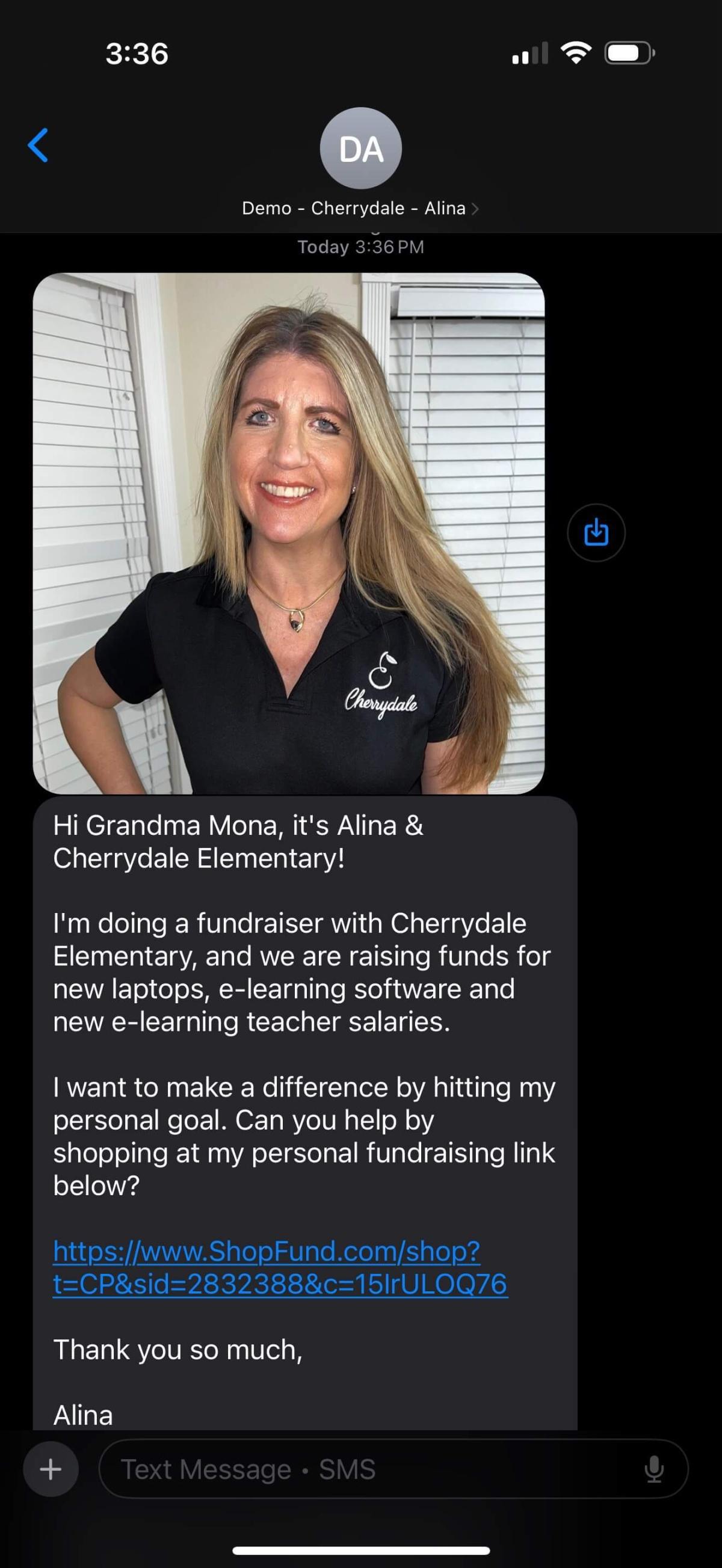Viewport: 722px width, 1568px height.
Task: Save the received photo with the download icon
Action: pos(596,533)
